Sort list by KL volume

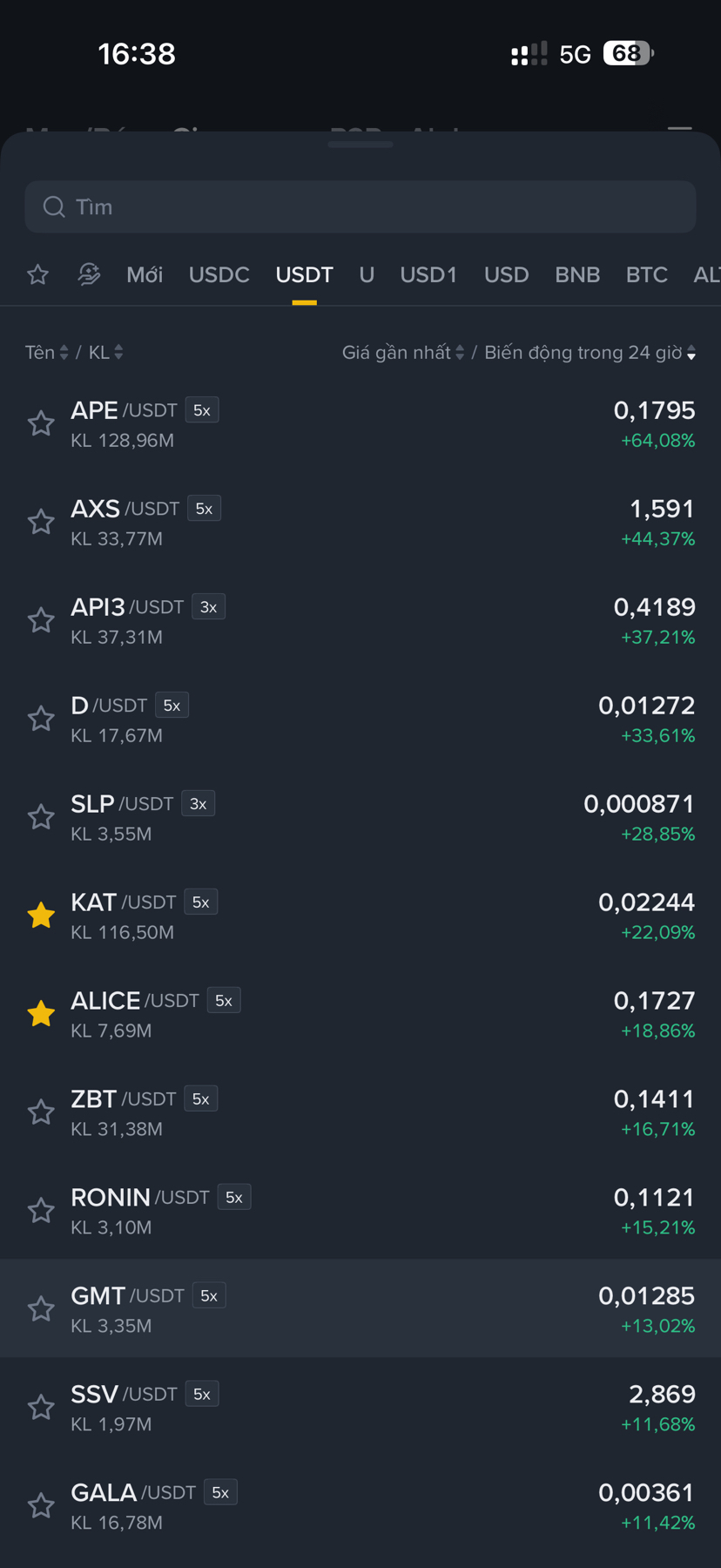point(105,352)
